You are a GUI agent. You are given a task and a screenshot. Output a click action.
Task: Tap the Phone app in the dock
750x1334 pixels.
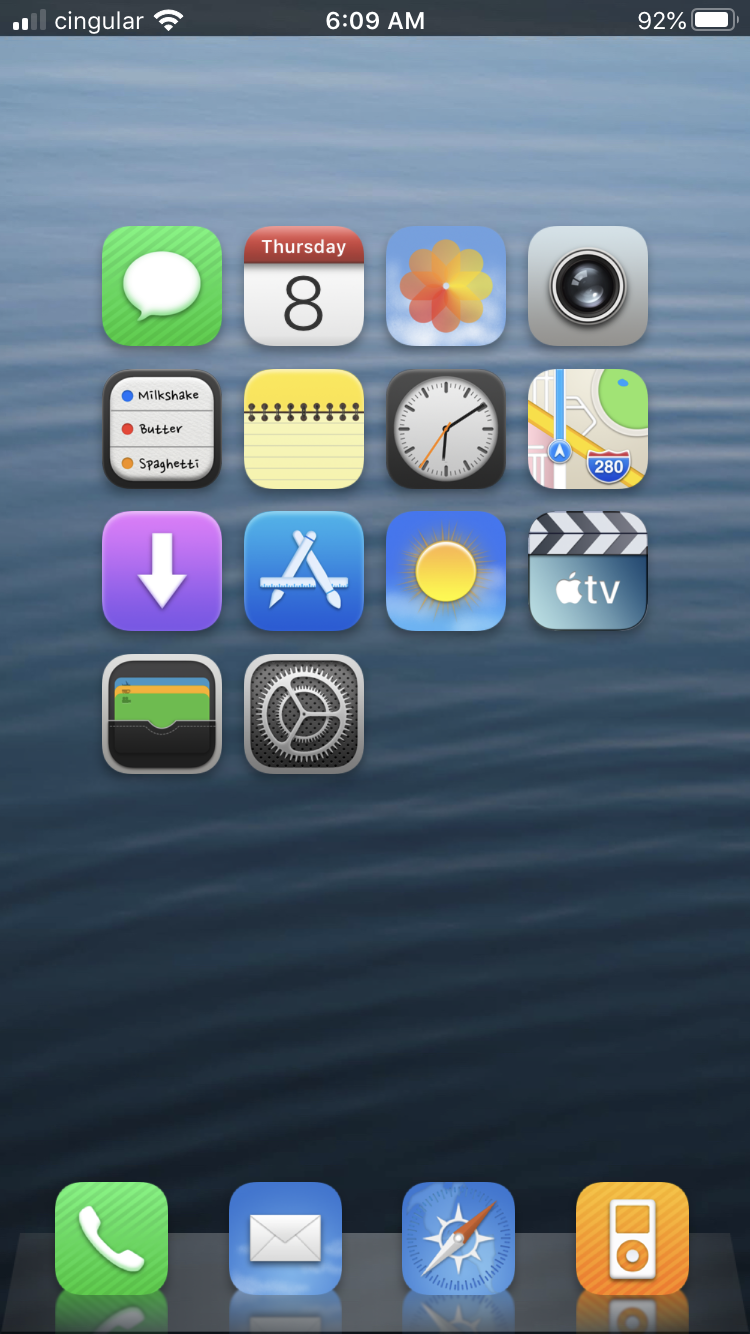click(x=111, y=1238)
